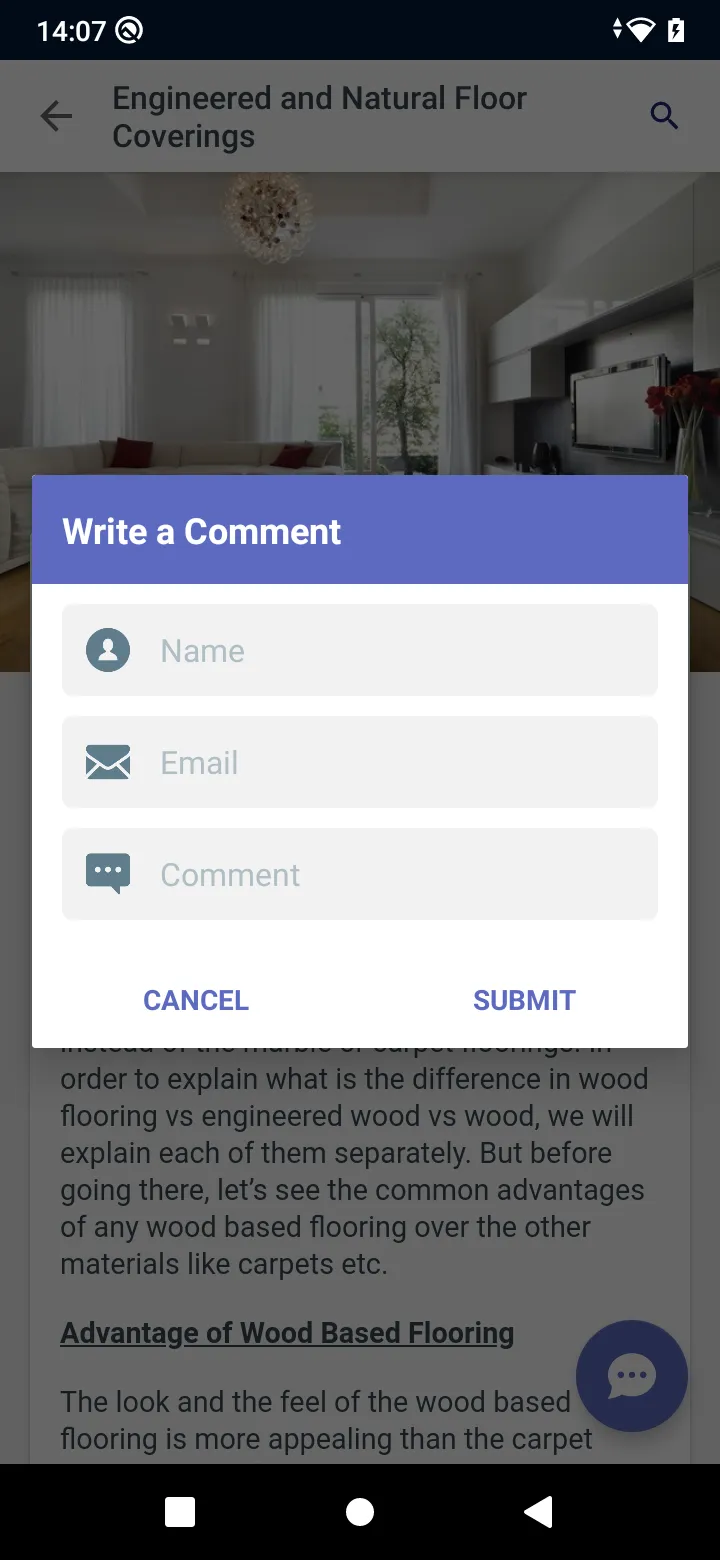Submit the comment
Image resolution: width=720 pixels, height=1560 pixels.
[x=524, y=1000]
